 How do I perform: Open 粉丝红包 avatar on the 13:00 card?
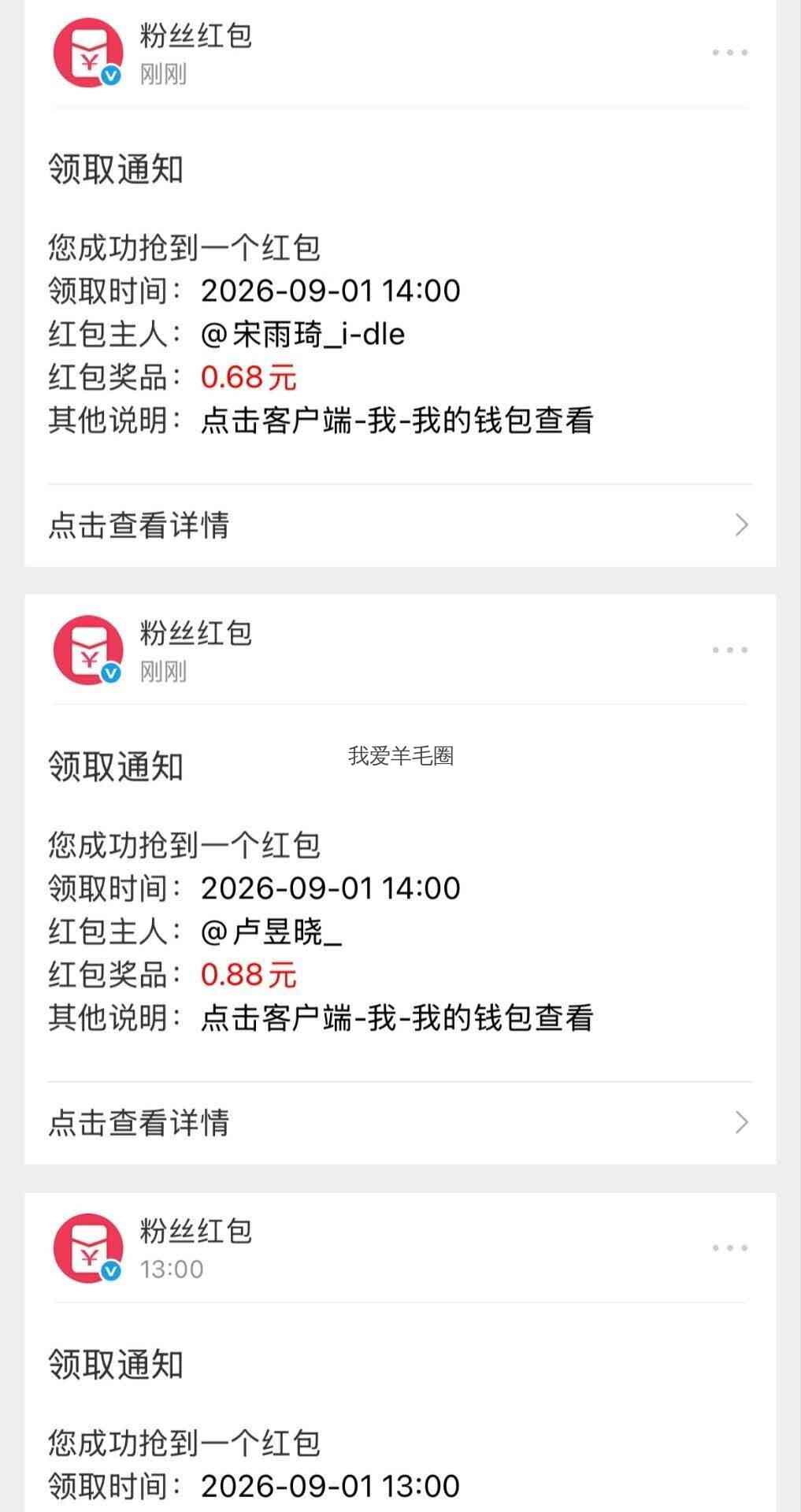[87, 1247]
